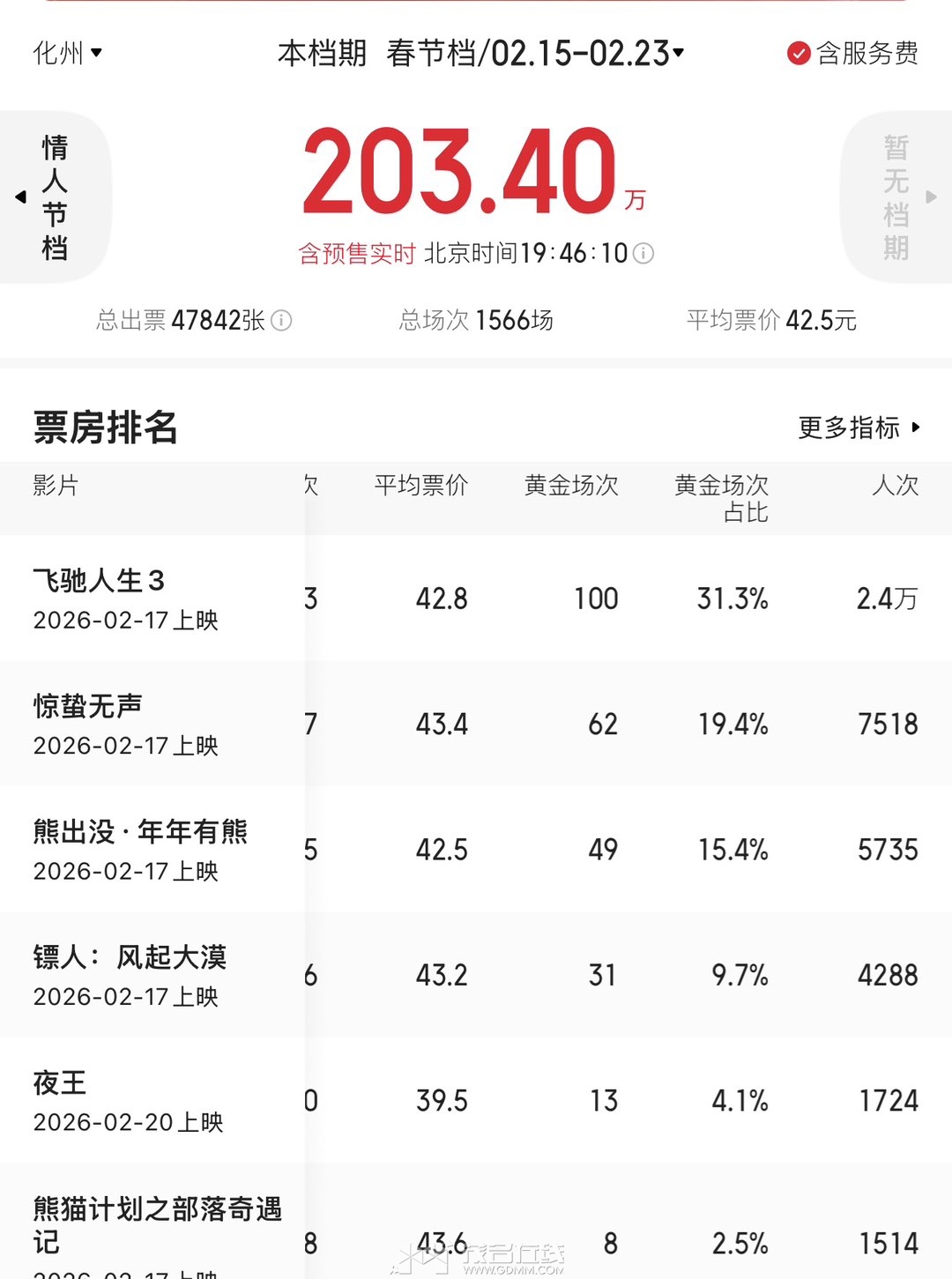Click the triangle after 02.15-02.23

pos(675,54)
